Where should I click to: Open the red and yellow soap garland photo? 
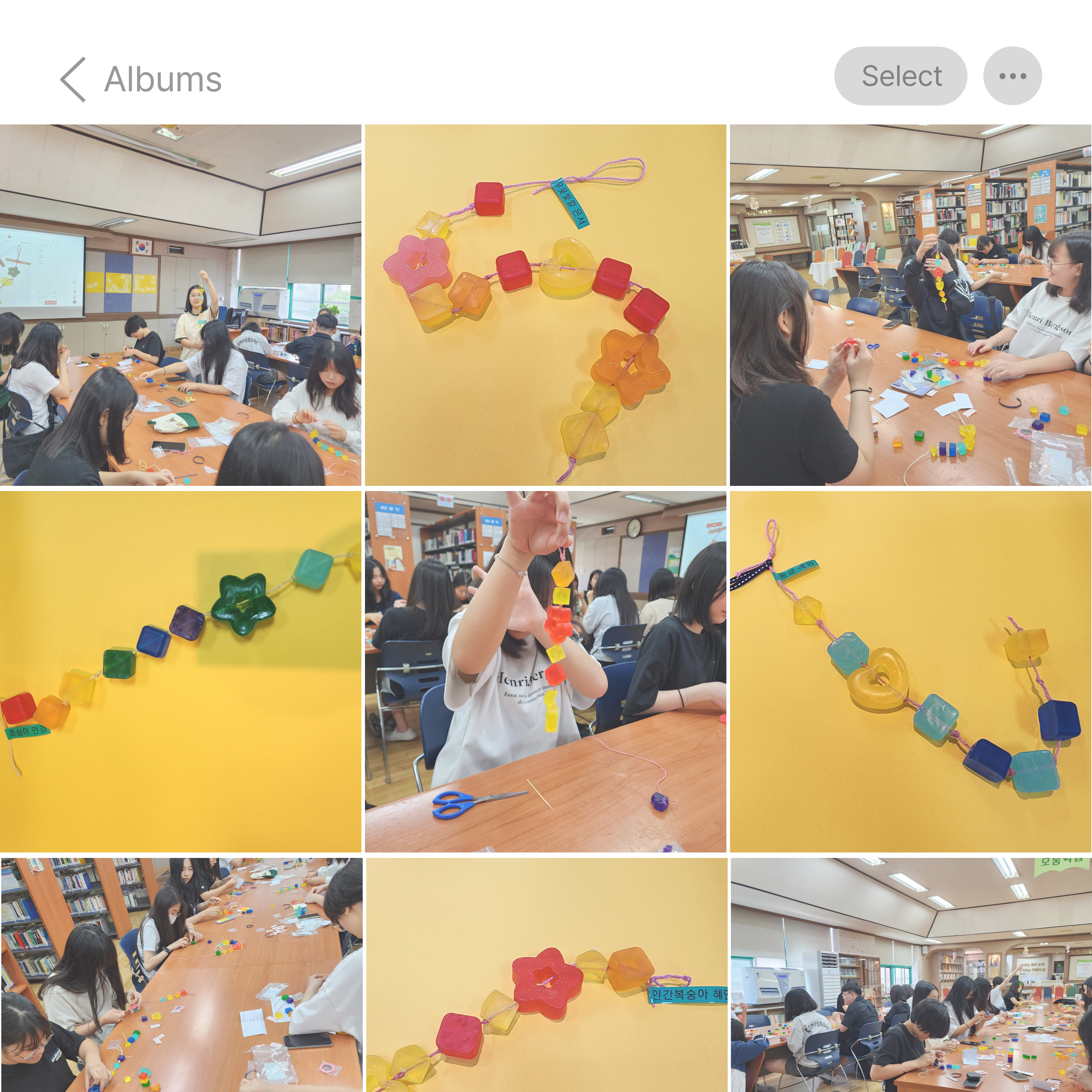point(545,305)
